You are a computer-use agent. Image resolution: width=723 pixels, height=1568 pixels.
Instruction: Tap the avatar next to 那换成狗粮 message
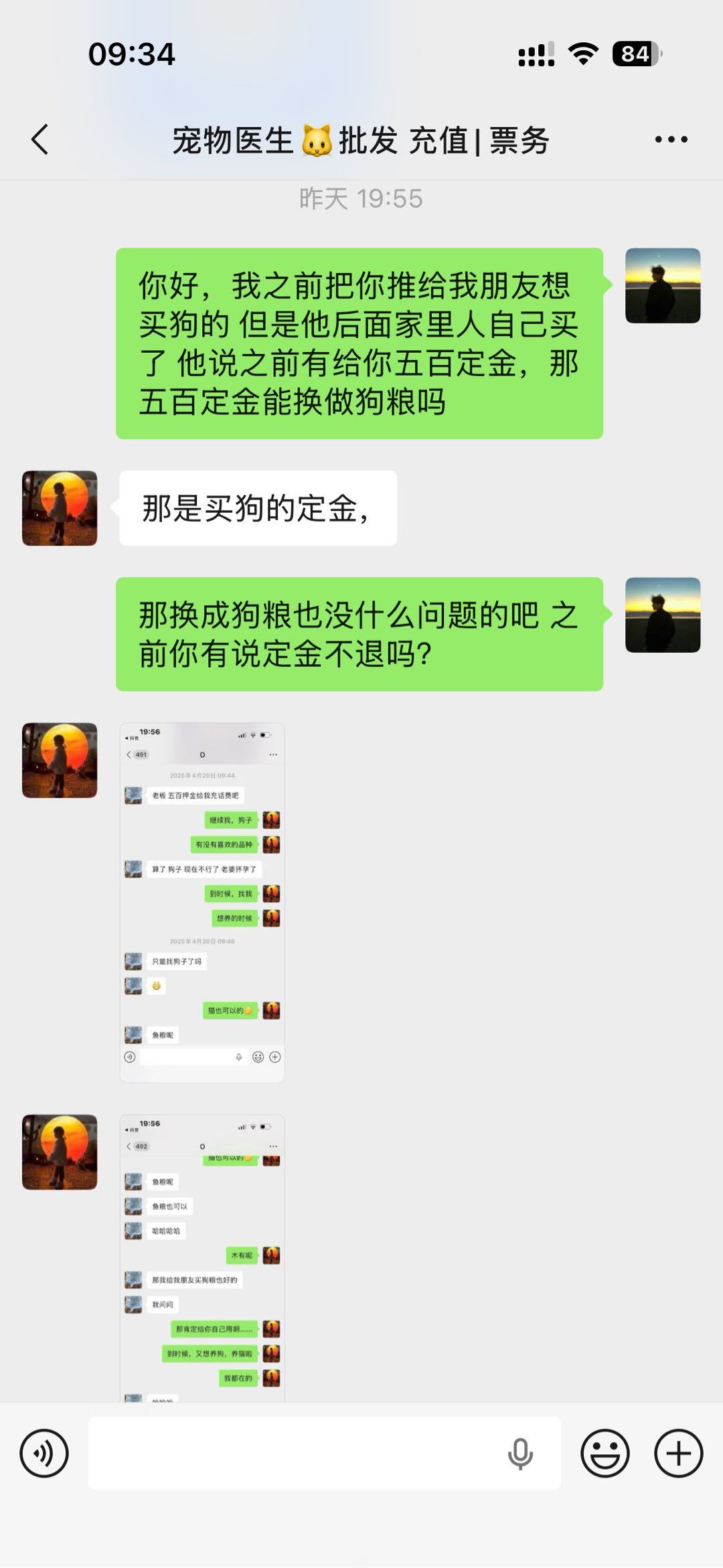[x=663, y=615]
